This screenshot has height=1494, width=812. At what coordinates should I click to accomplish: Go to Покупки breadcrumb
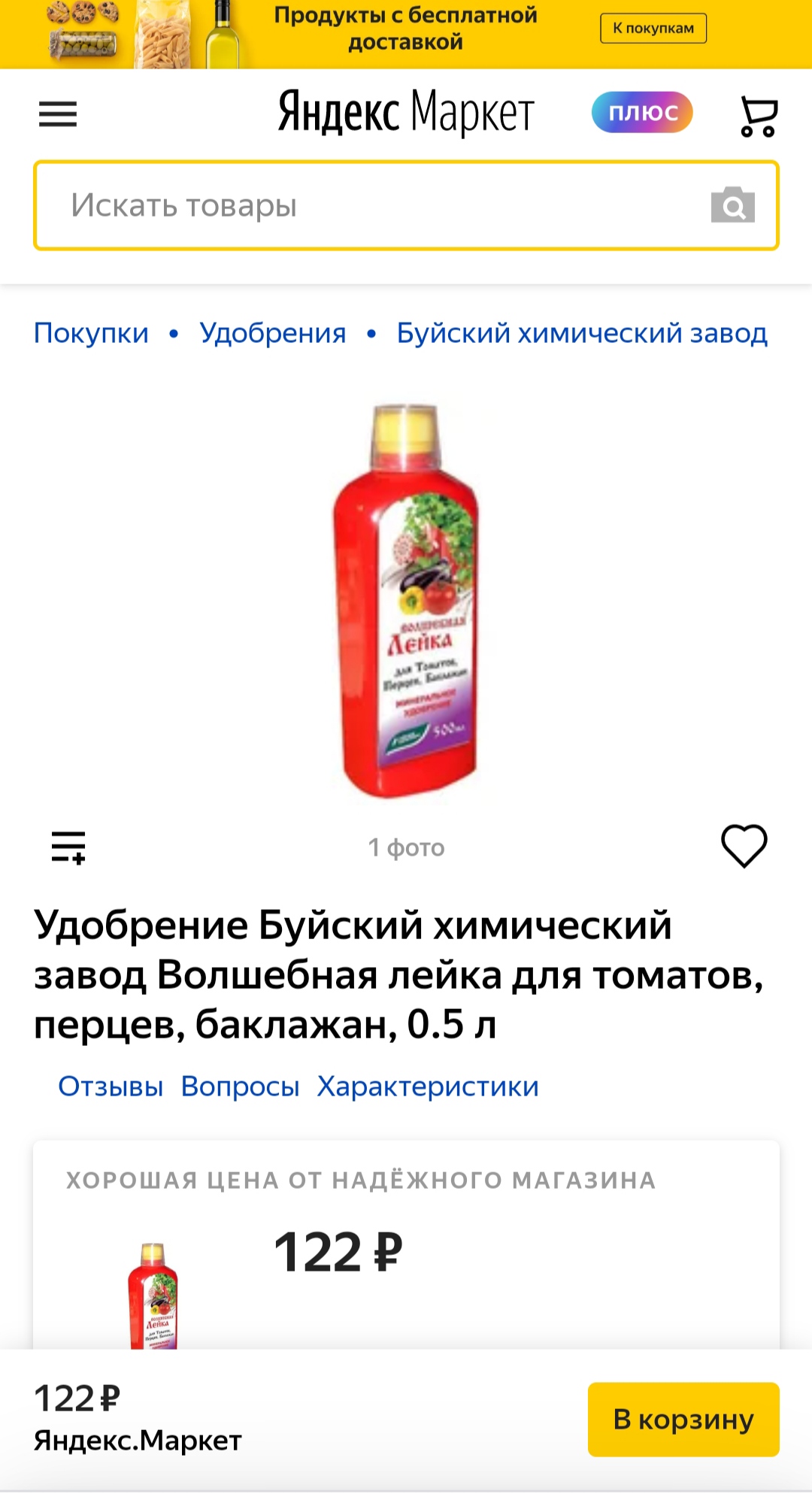(x=91, y=333)
